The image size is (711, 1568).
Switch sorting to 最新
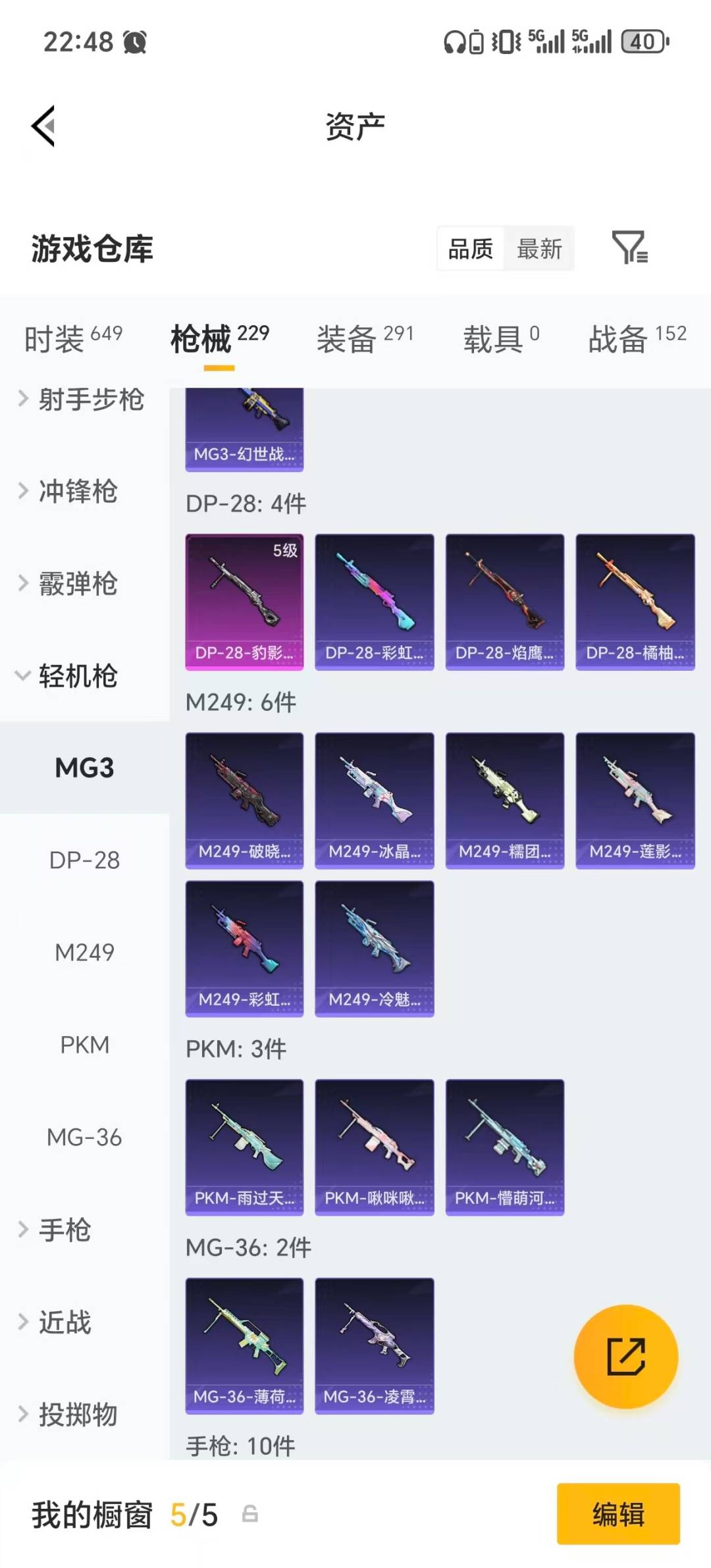pos(539,249)
